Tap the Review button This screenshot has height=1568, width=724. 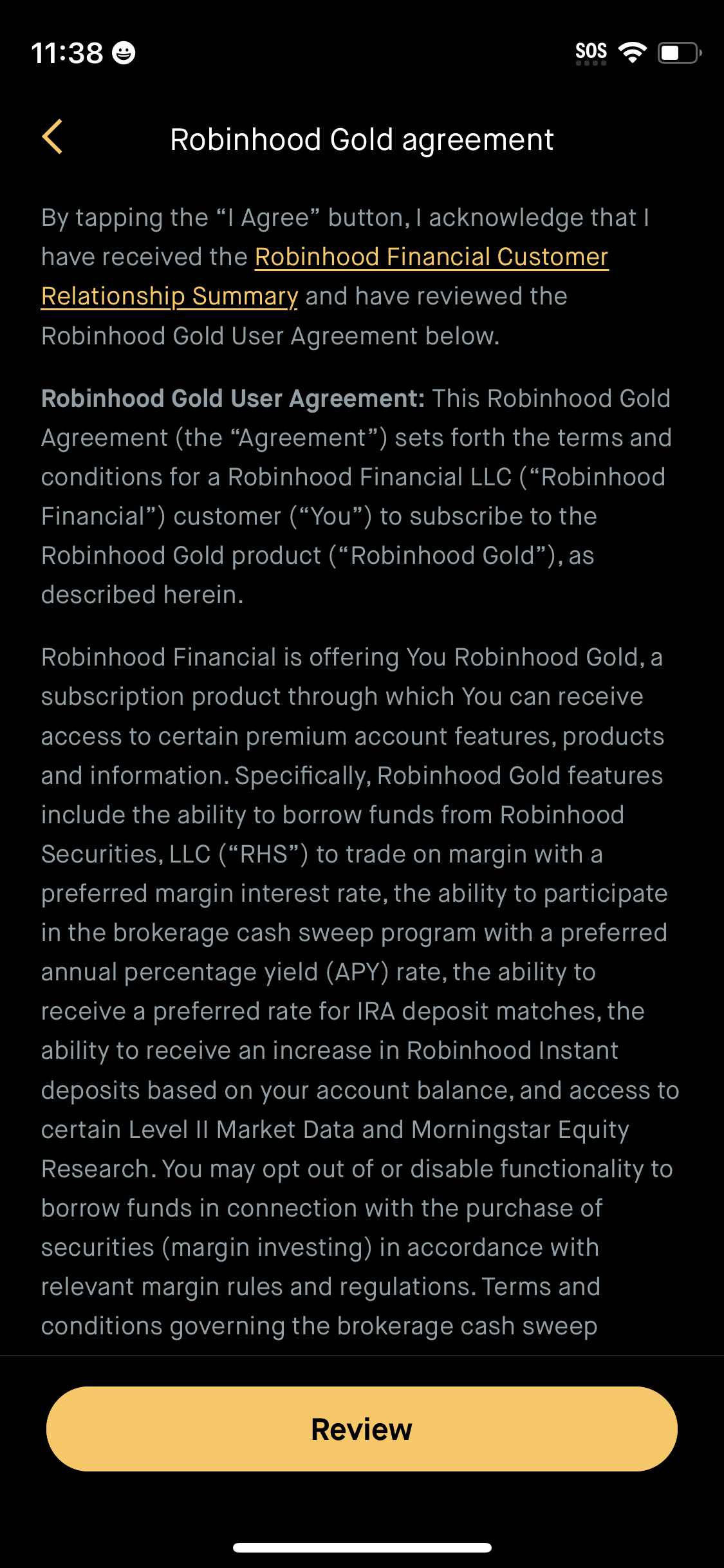pyautogui.click(x=362, y=1429)
